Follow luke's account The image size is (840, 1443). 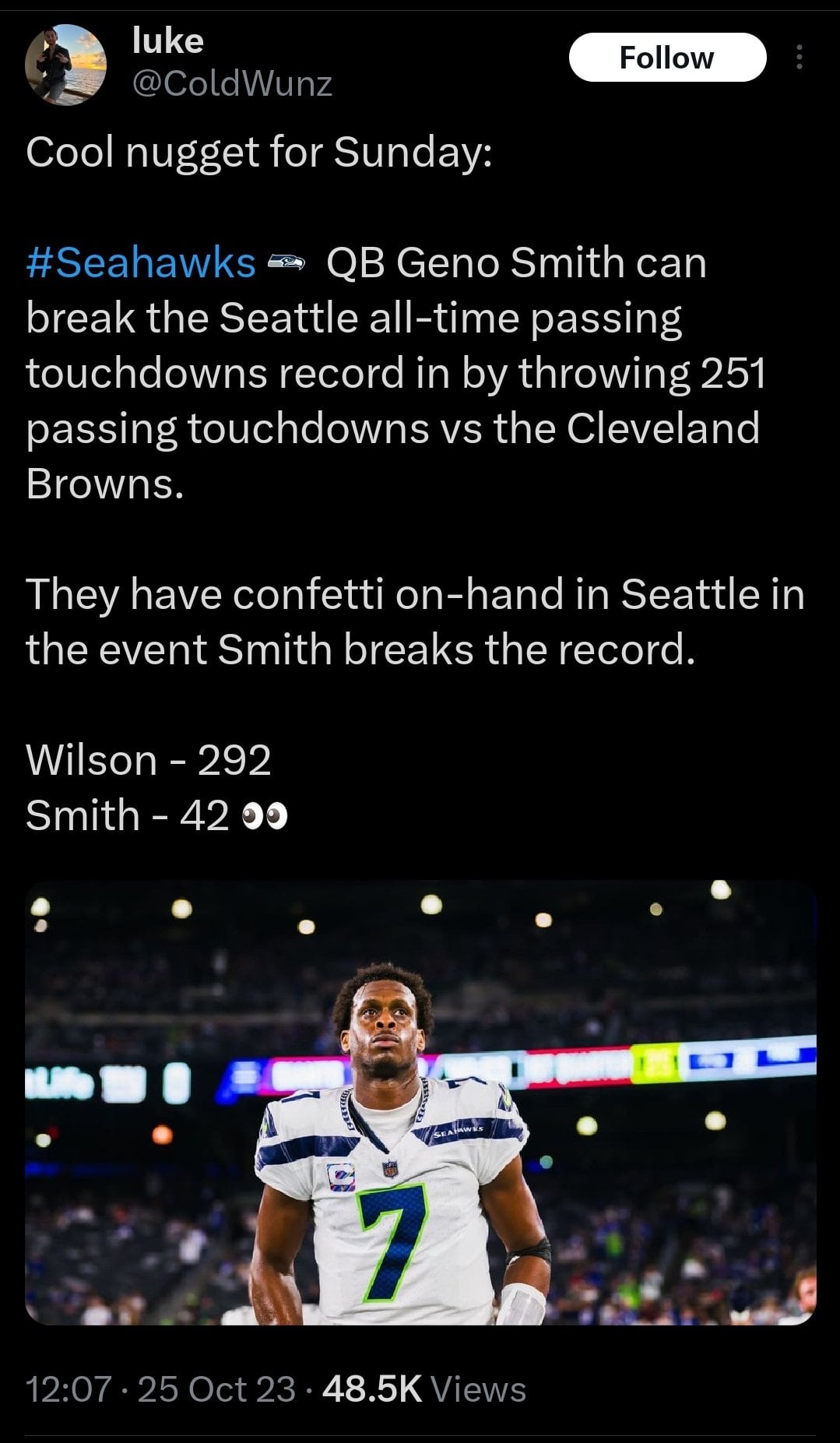(667, 58)
